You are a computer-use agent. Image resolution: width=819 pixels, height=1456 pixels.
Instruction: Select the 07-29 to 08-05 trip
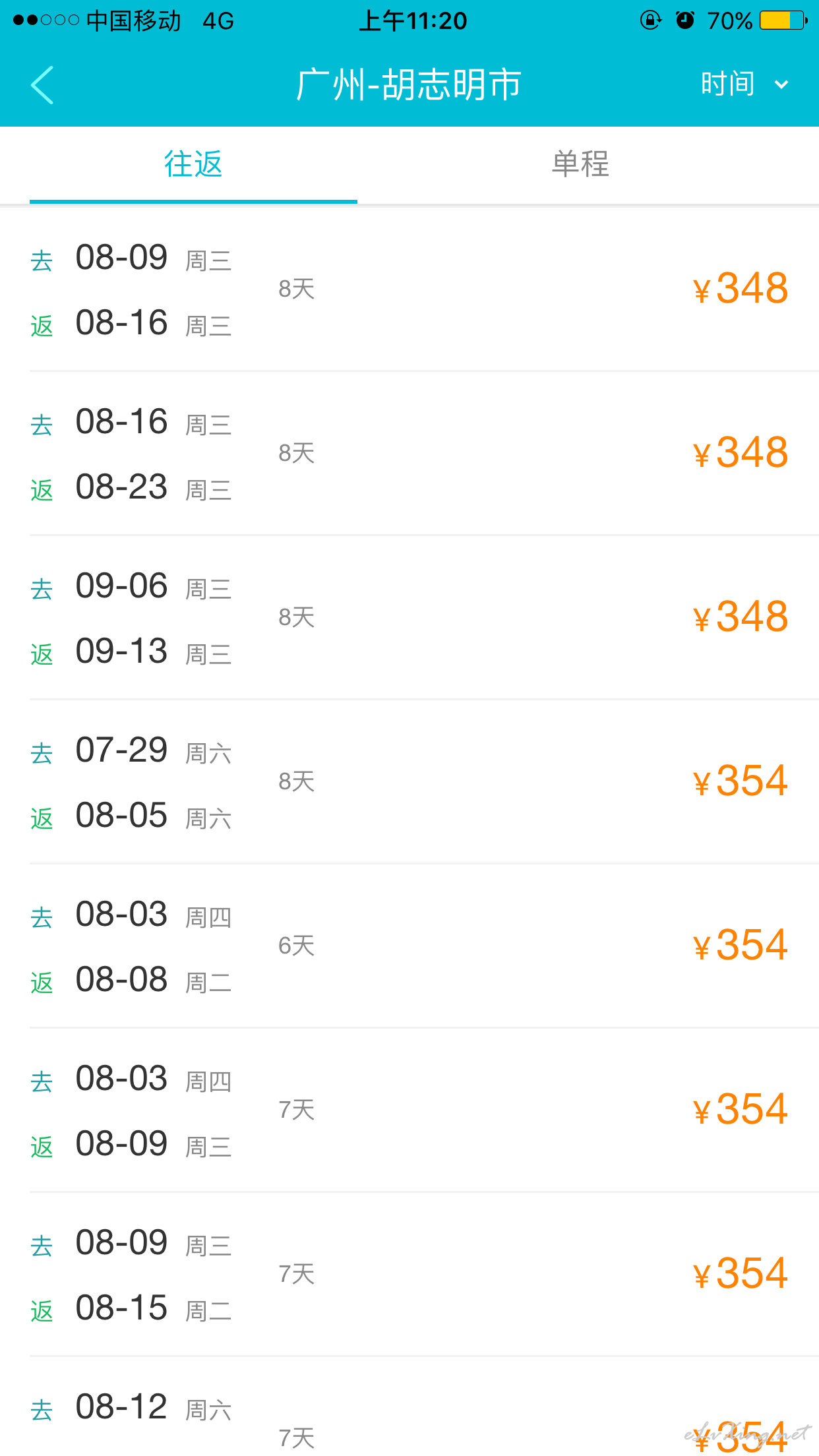pos(409,781)
